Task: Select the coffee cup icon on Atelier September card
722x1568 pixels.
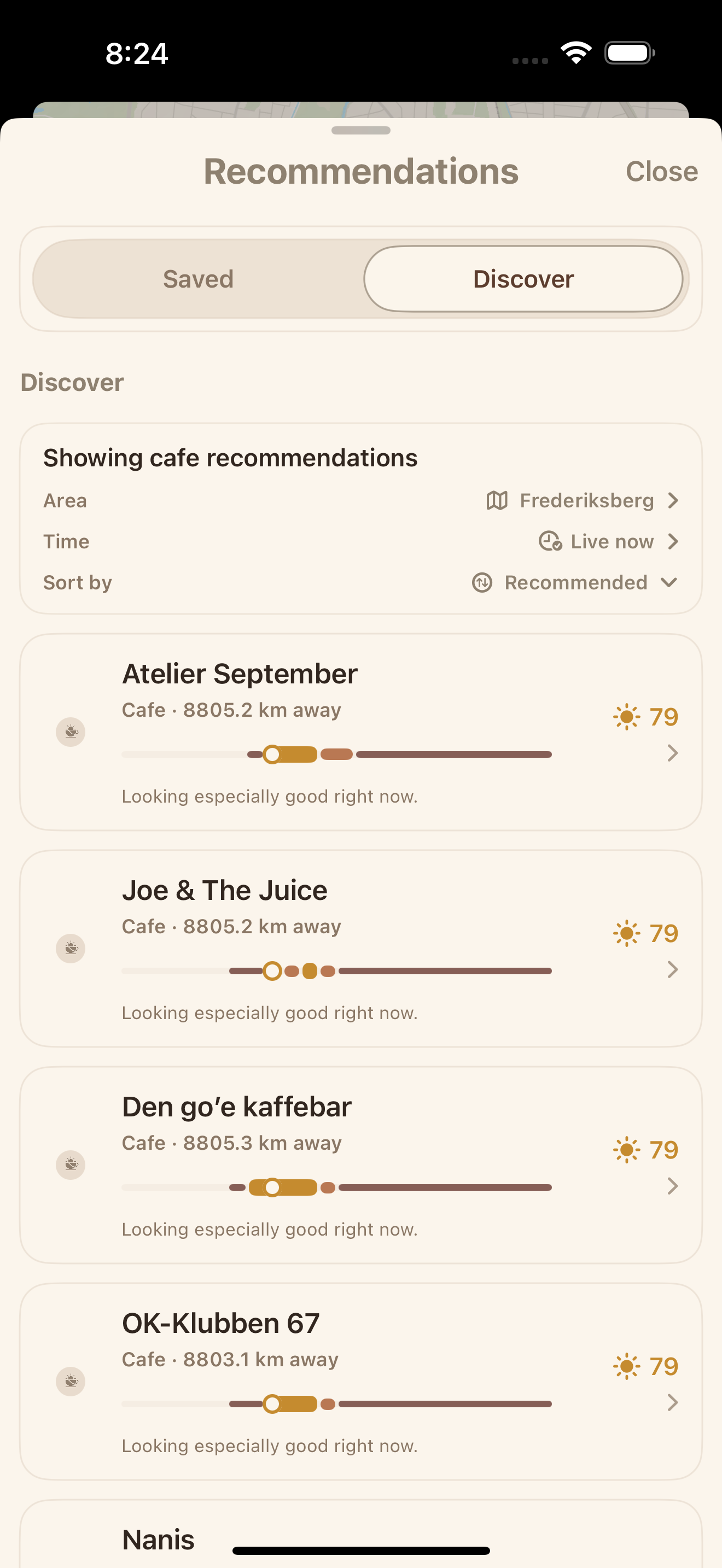Action: coord(70,732)
